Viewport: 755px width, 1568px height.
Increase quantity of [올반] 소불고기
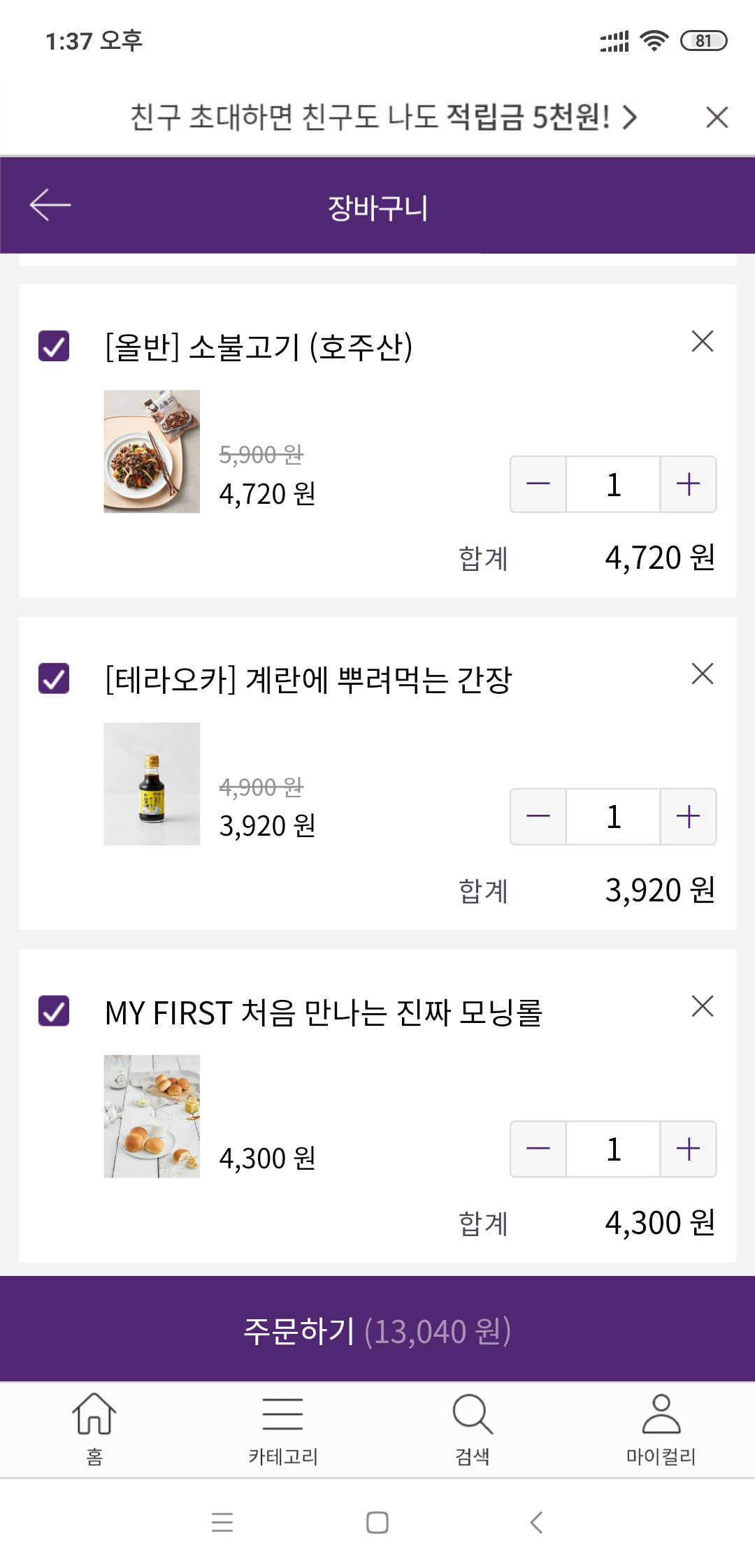coord(688,484)
